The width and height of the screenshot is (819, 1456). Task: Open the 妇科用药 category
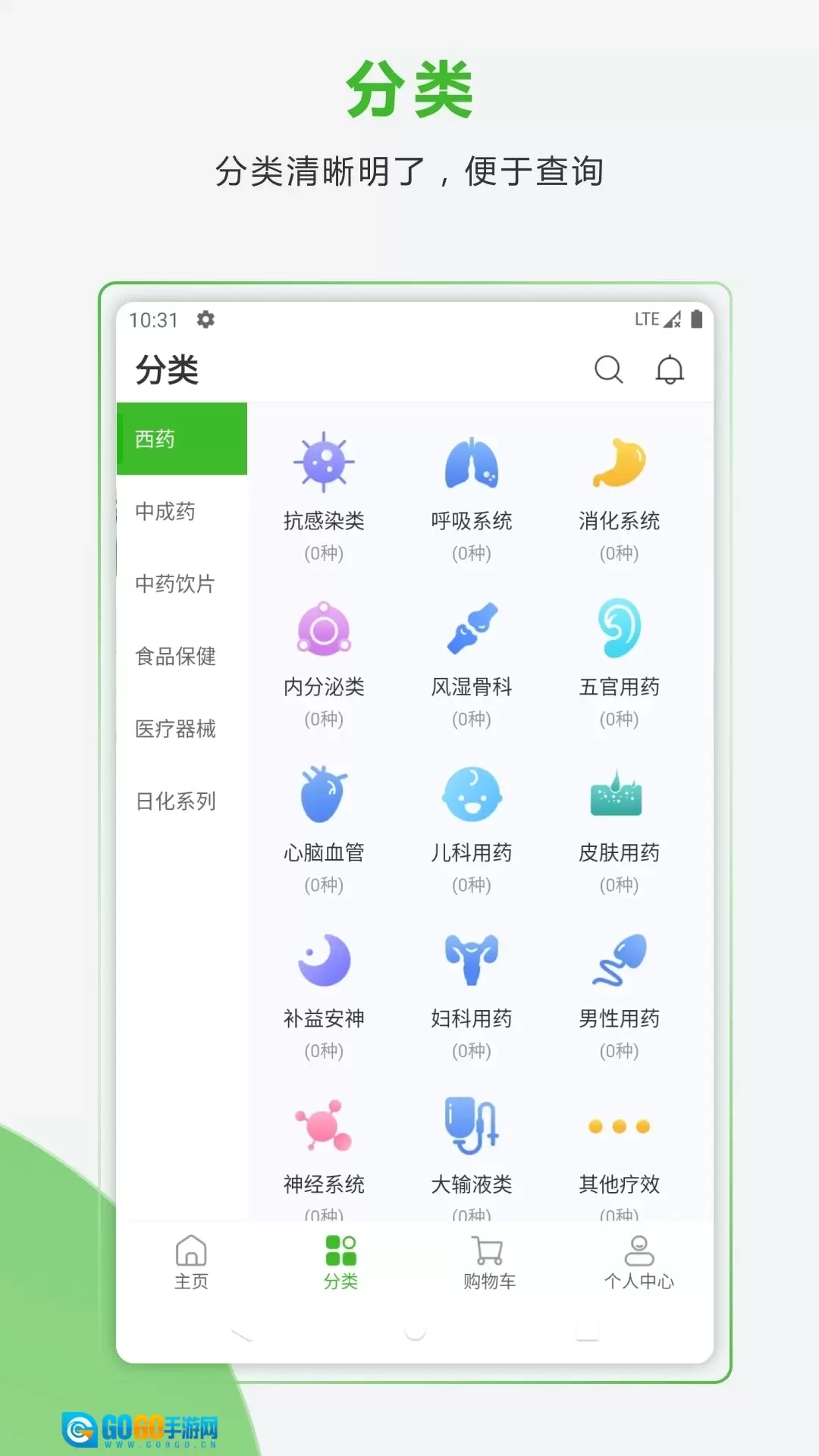[x=472, y=962]
